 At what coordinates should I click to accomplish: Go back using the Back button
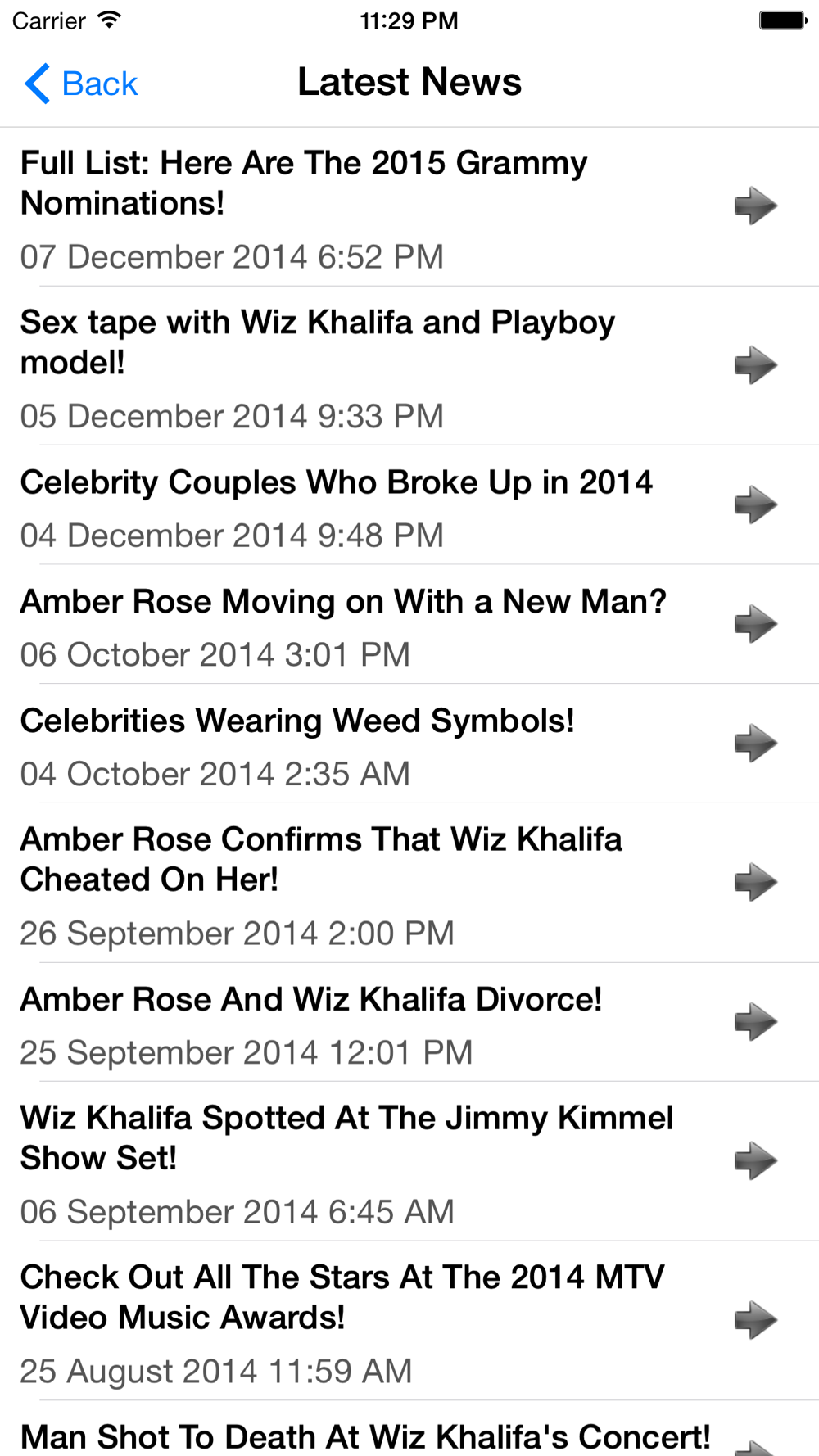click(82, 84)
